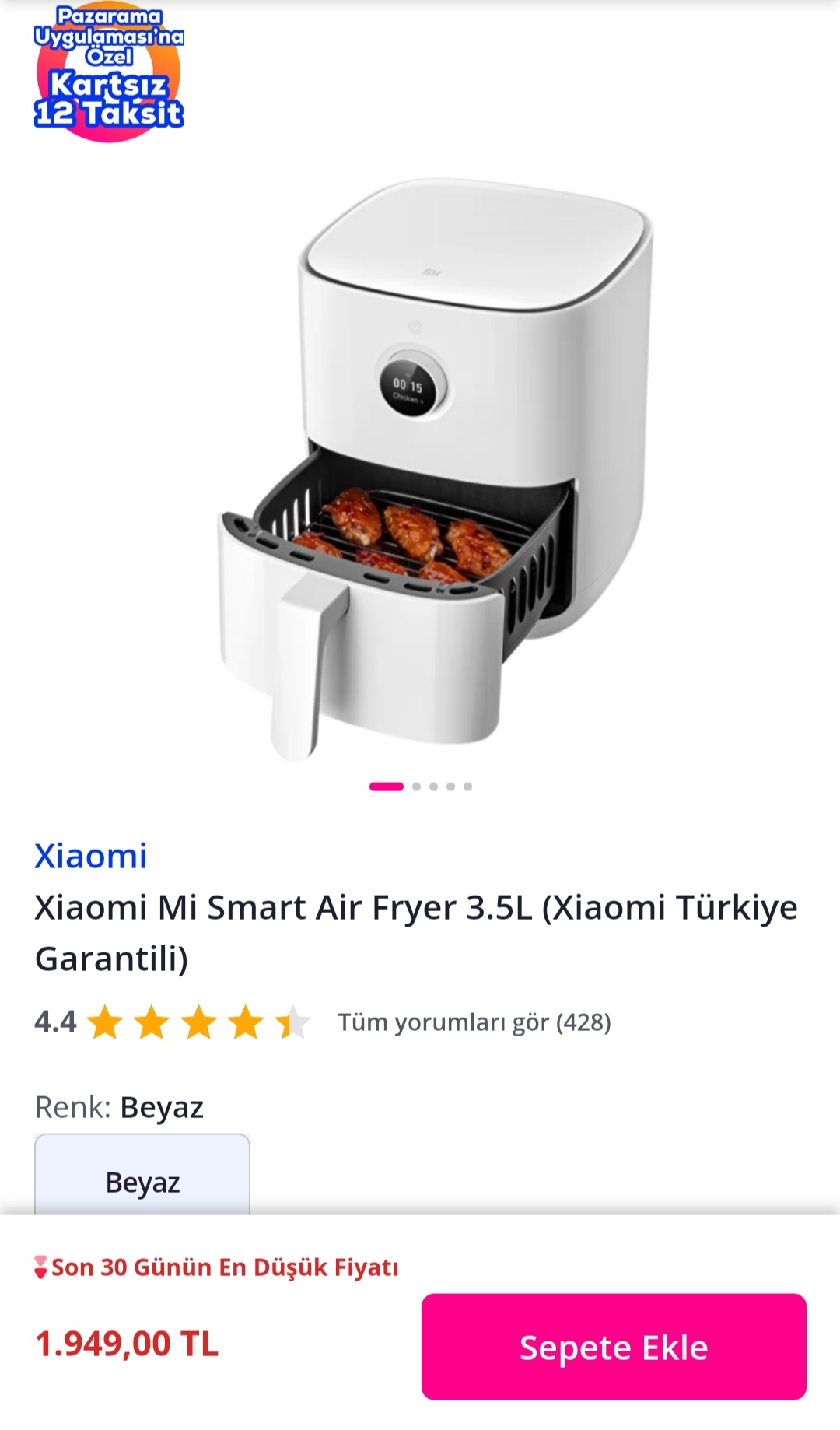Add the air fryer to cart
This screenshot has width=840, height=1430.
613,1347
